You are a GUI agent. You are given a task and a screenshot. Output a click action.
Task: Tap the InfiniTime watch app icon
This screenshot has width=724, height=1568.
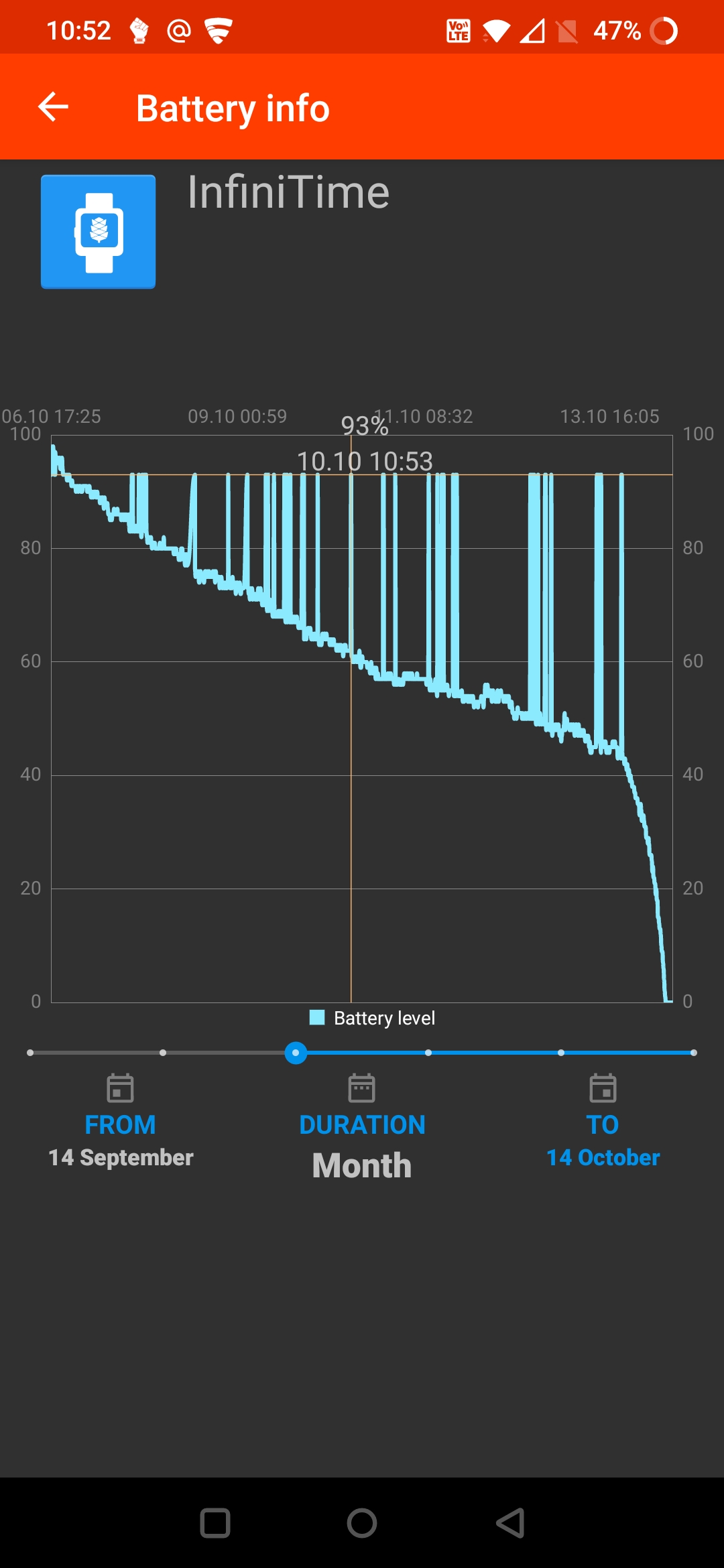(98, 231)
